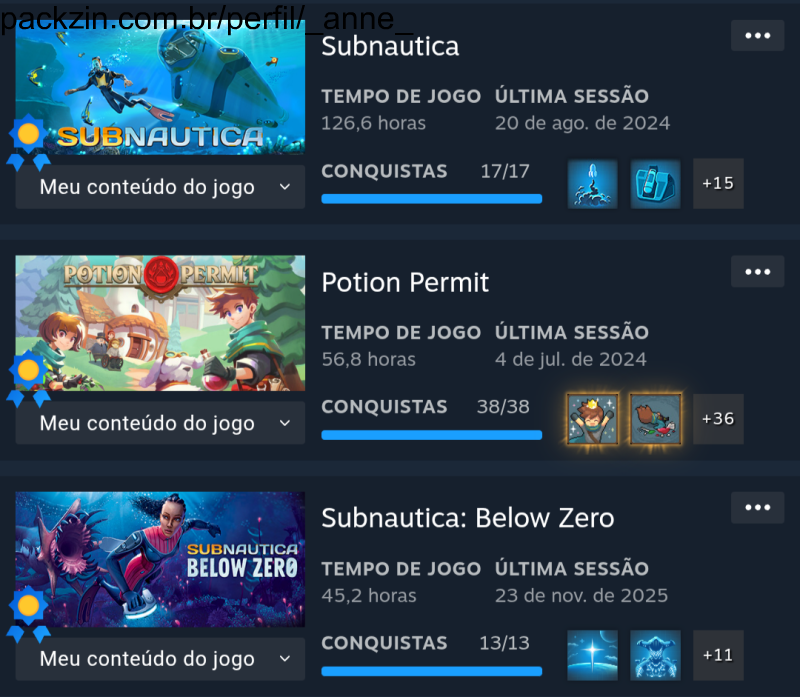800x697 pixels.
Task: Expand 'Meu conteúdo do jogo' under Potion Permit
Action: [x=160, y=423]
